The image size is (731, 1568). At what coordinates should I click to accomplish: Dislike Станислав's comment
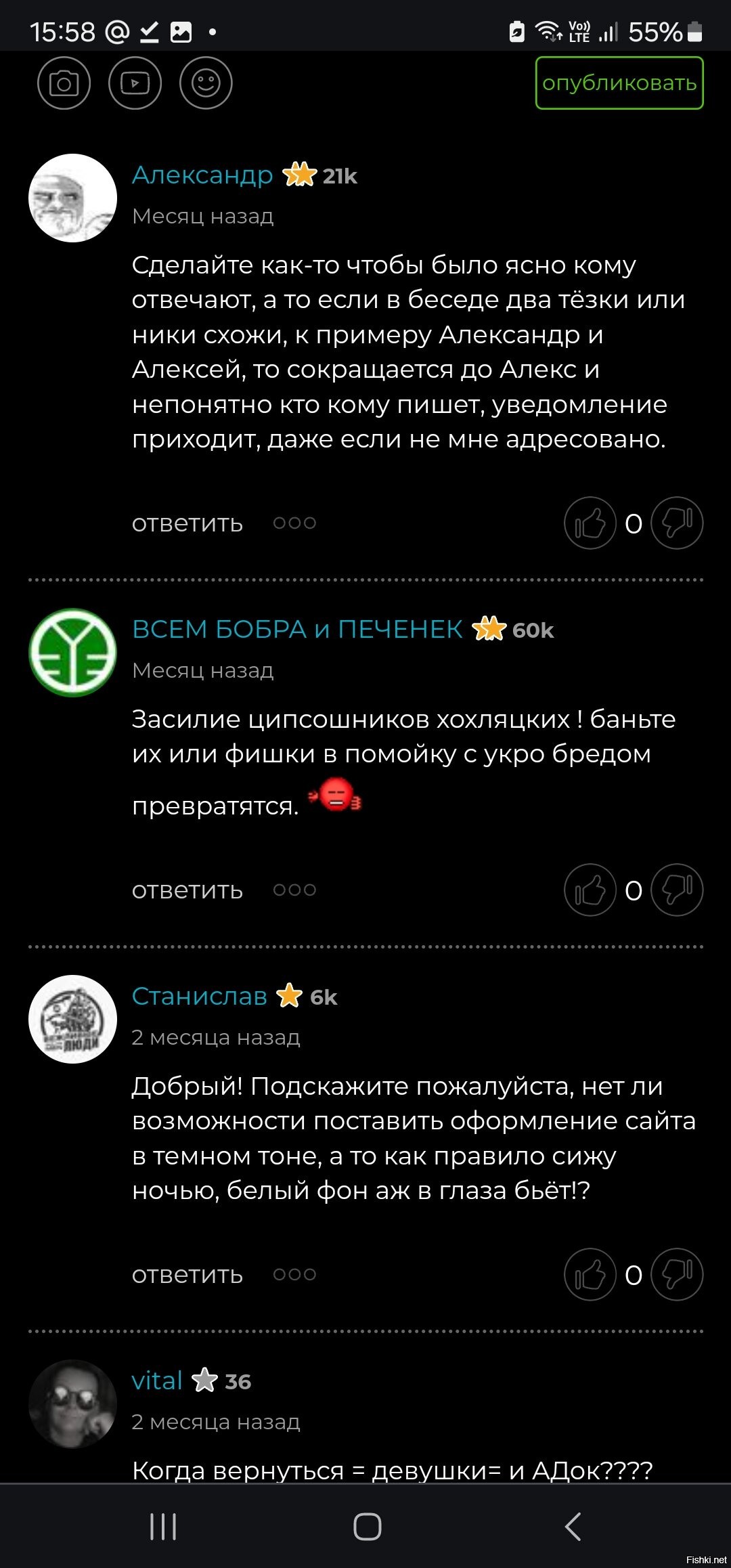pyautogui.click(x=677, y=1275)
